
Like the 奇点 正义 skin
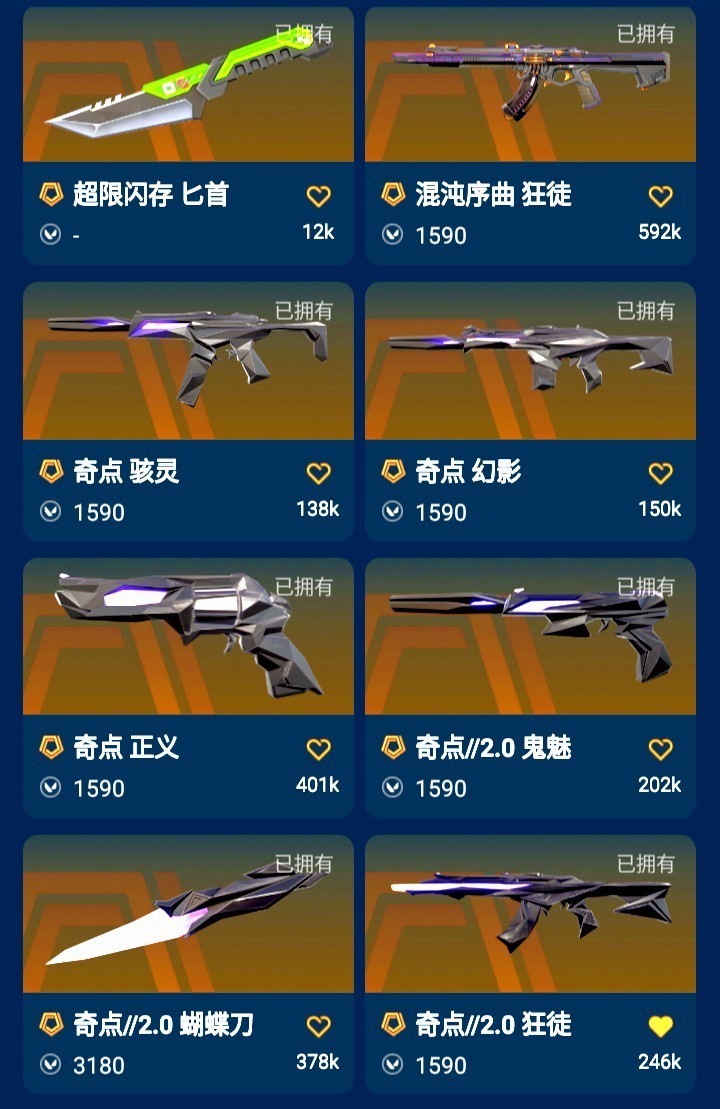[318, 749]
